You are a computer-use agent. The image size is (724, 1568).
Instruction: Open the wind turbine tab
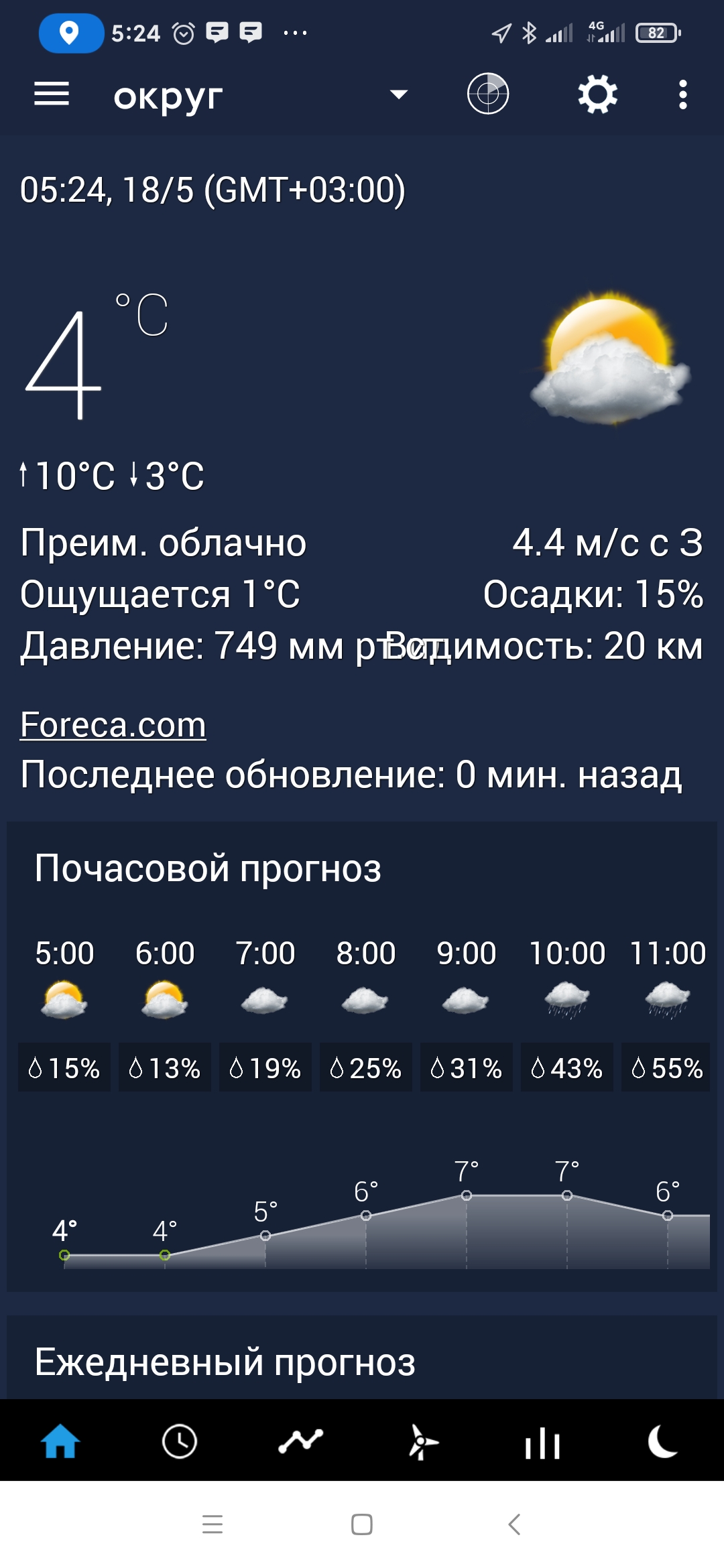[422, 1441]
